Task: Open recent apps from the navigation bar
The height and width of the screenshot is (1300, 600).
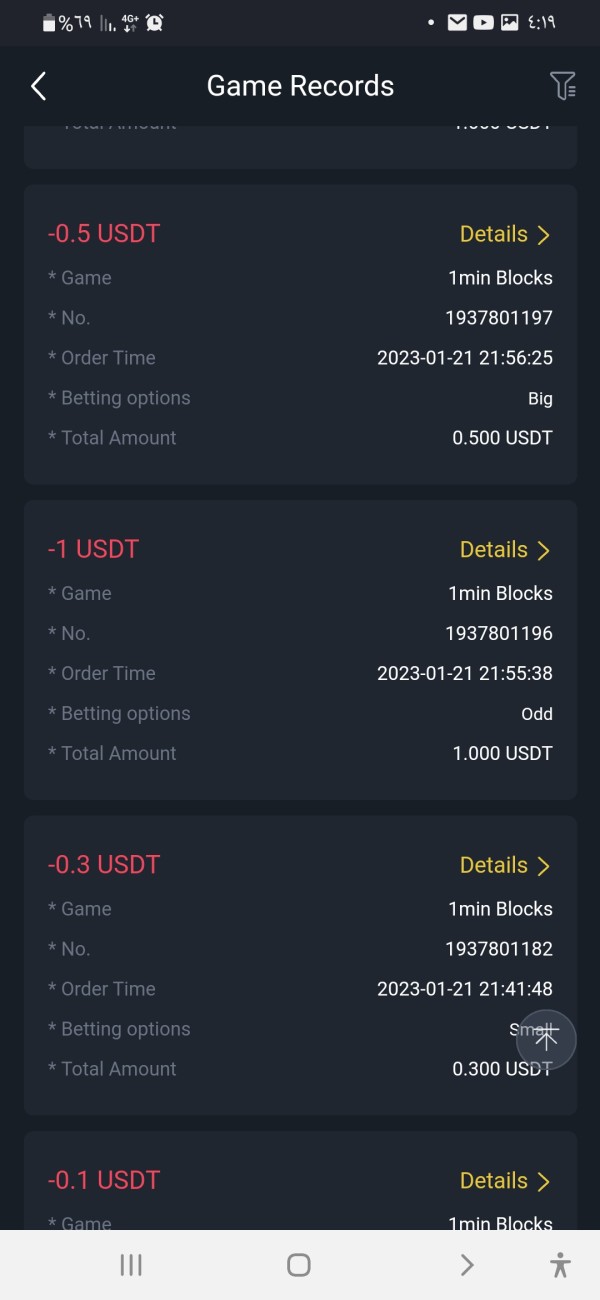Action: (x=131, y=1265)
